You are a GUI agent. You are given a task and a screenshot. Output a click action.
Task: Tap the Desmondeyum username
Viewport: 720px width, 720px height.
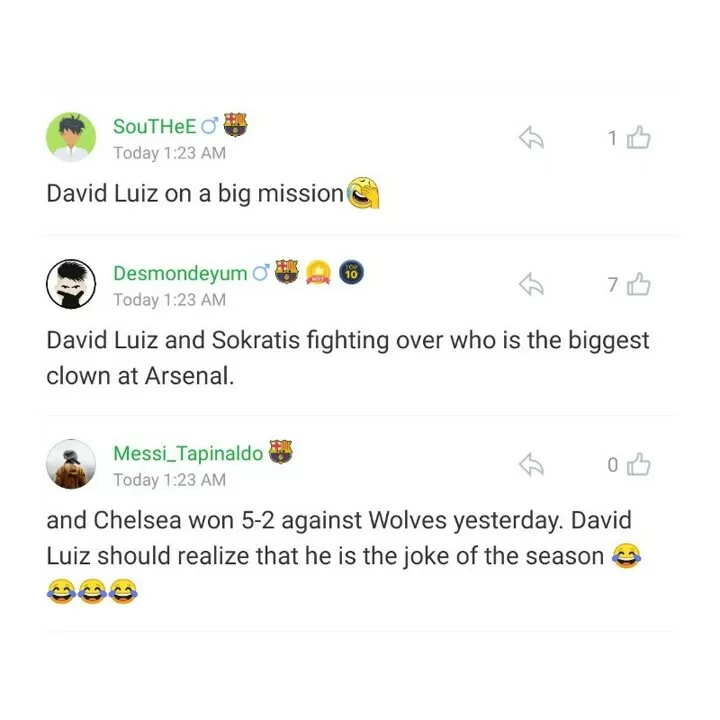[x=180, y=273]
